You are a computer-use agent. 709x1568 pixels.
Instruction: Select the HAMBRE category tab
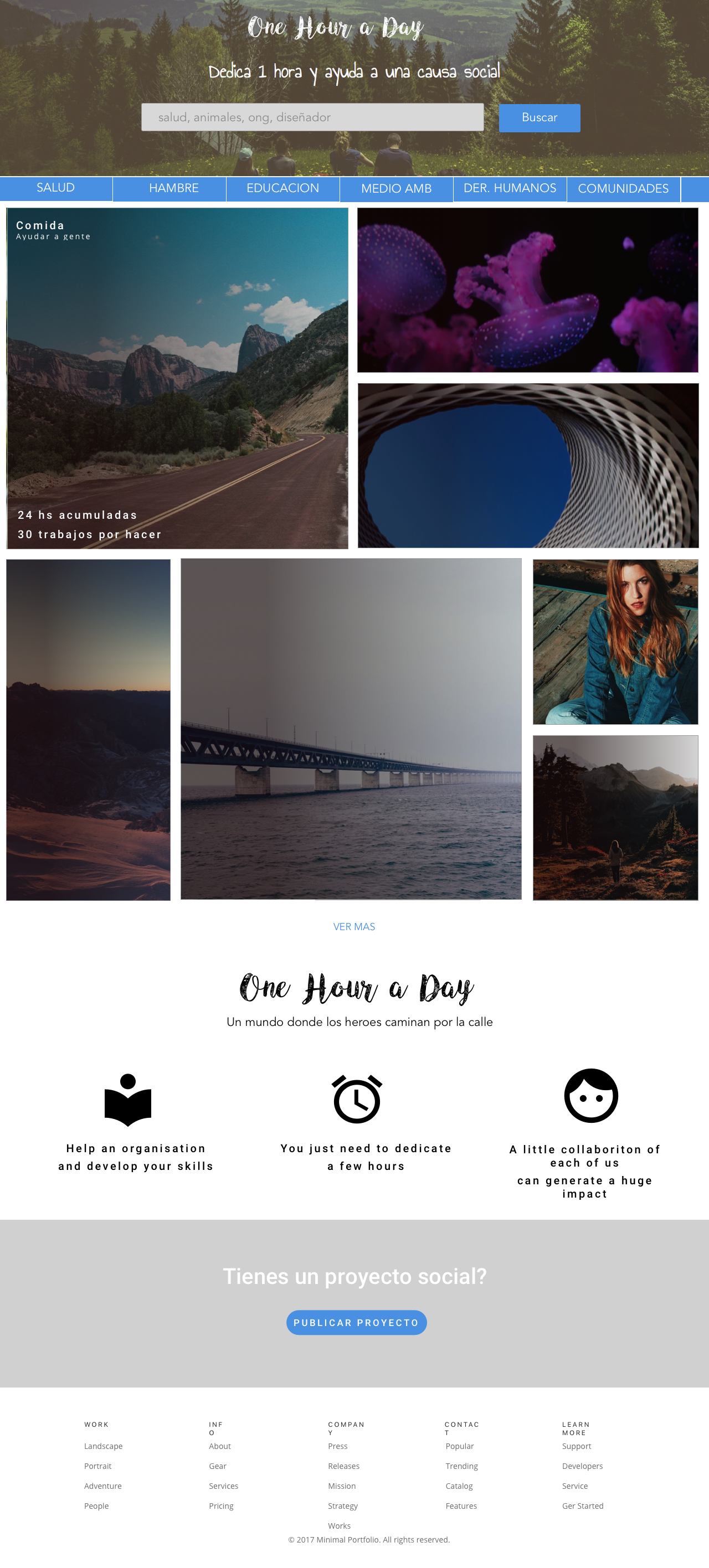[x=173, y=189]
